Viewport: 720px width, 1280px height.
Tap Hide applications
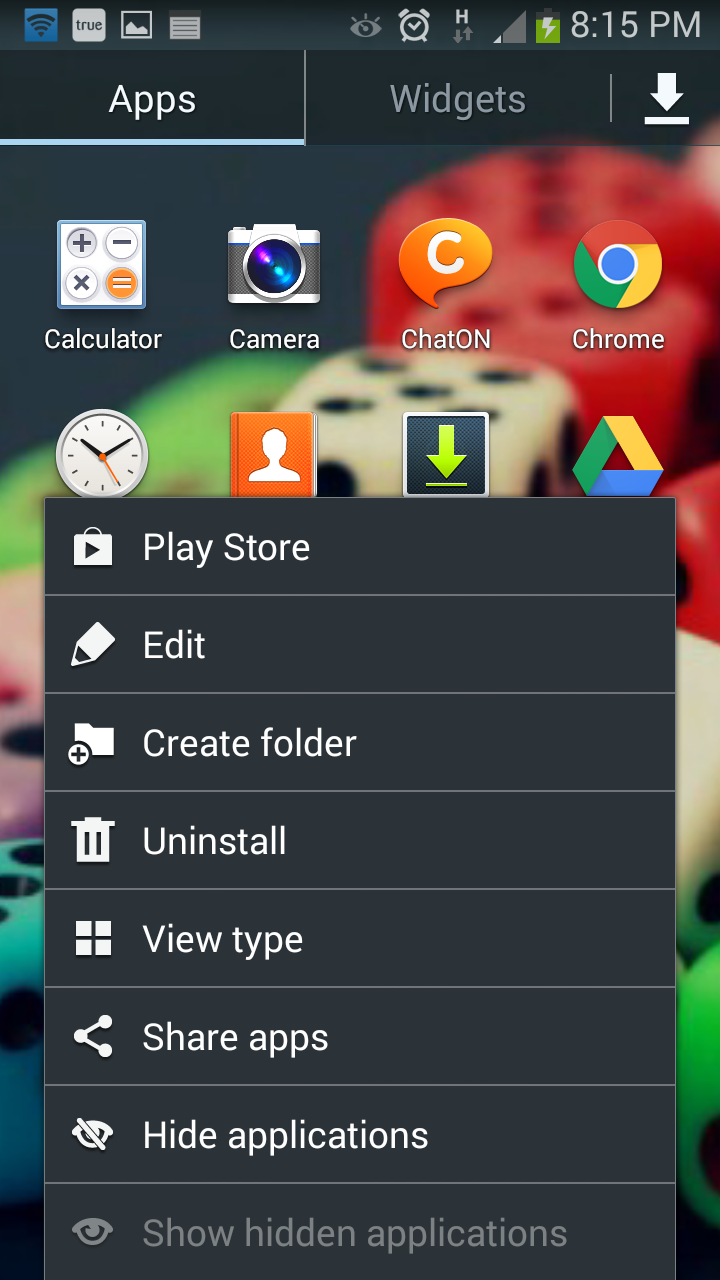(x=360, y=1135)
